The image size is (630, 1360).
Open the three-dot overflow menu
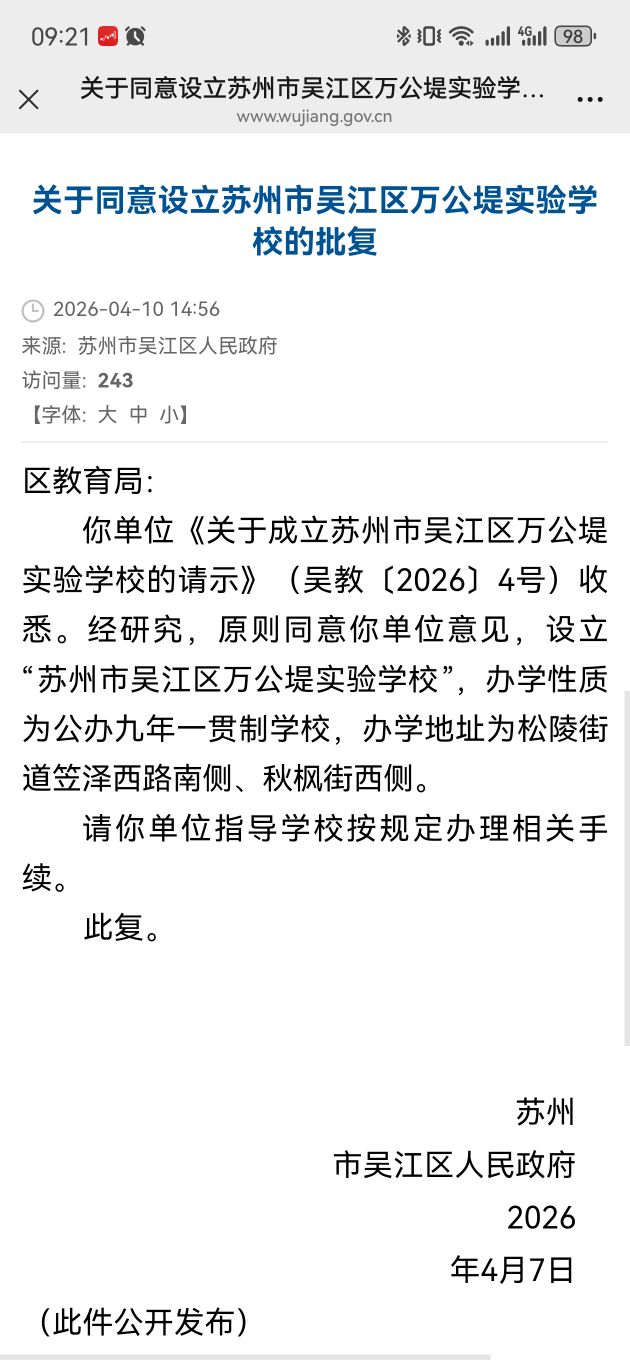[x=590, y=99]
